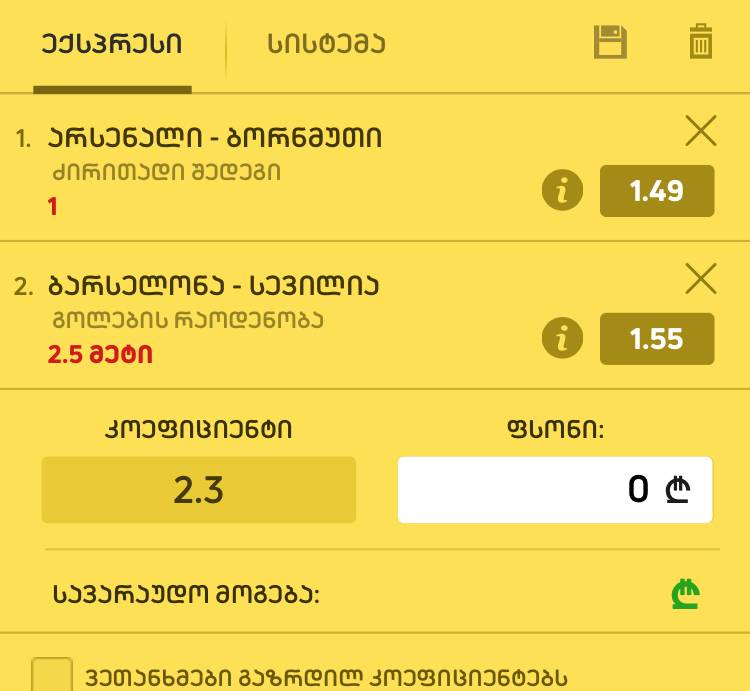Check the ვეთანხმები გაზრდილ კოეფიციენტებს box

click(x=52, y=675)
